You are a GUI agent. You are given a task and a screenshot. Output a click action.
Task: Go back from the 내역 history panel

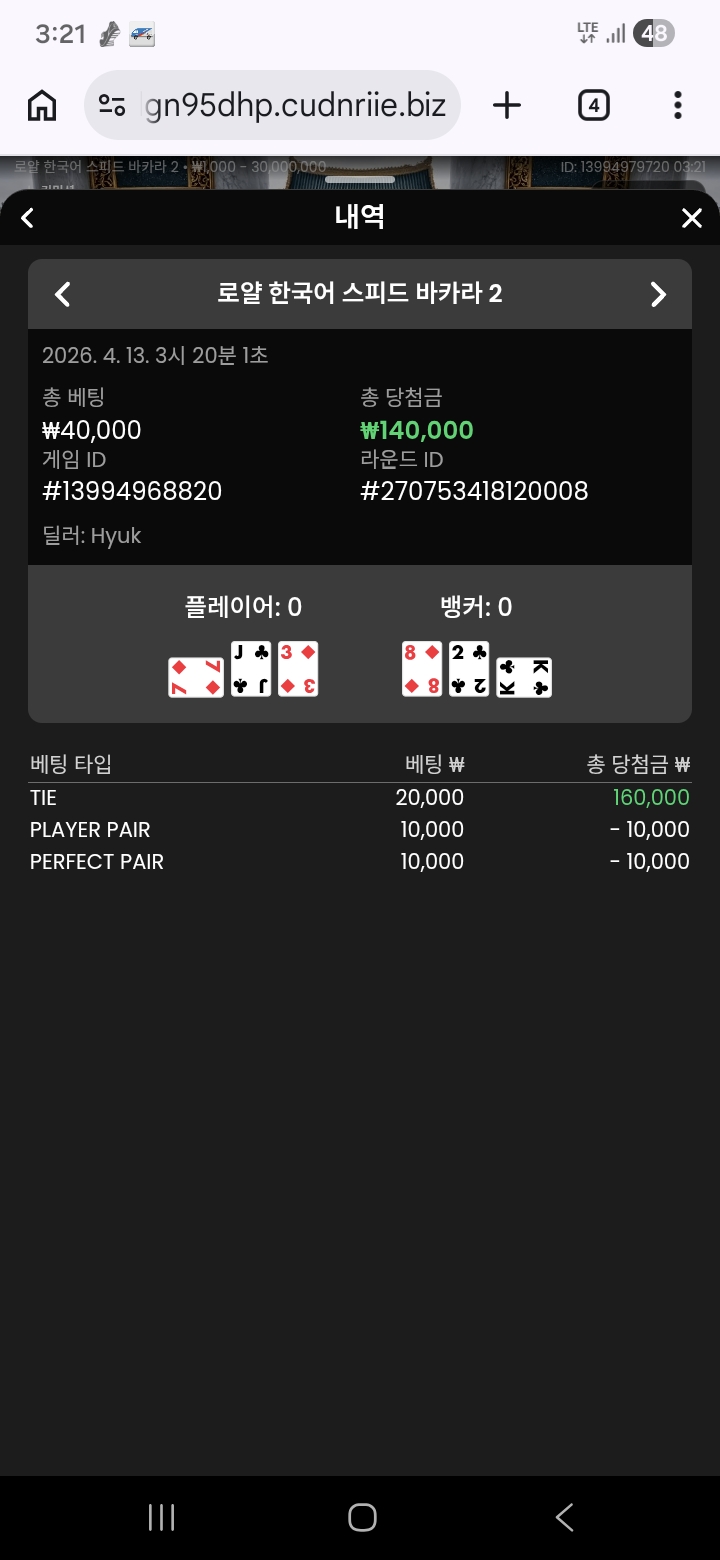coord(28,218)
